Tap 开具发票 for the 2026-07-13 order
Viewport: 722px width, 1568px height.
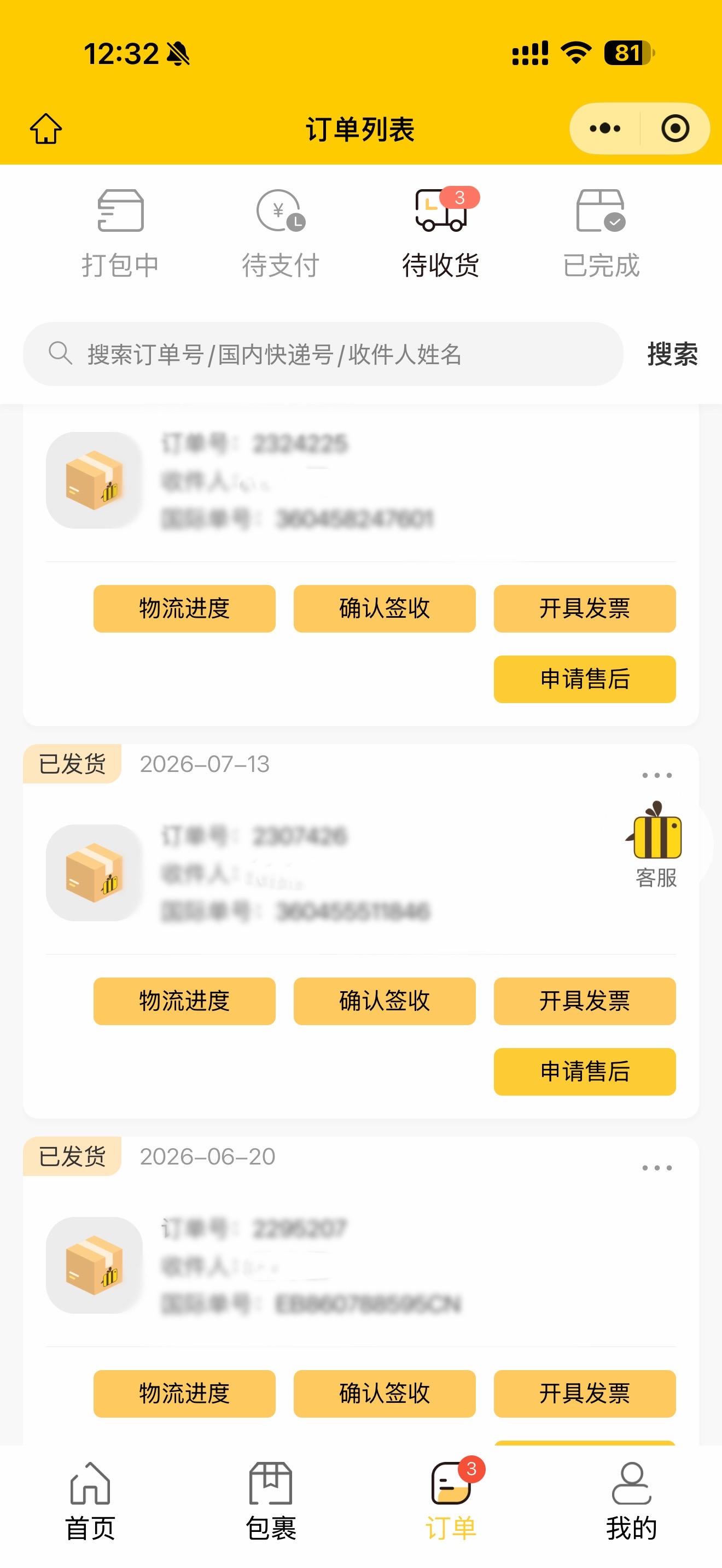click(x=585, y=1001)
